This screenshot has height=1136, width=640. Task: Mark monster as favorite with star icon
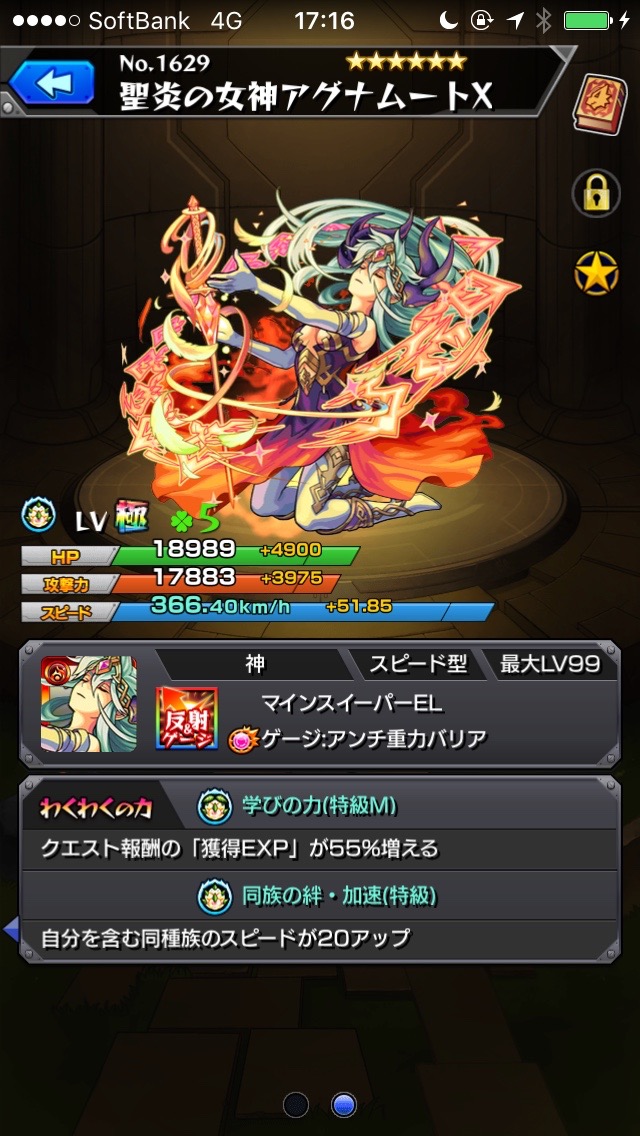pyautogui.click(x=596, y=271)
